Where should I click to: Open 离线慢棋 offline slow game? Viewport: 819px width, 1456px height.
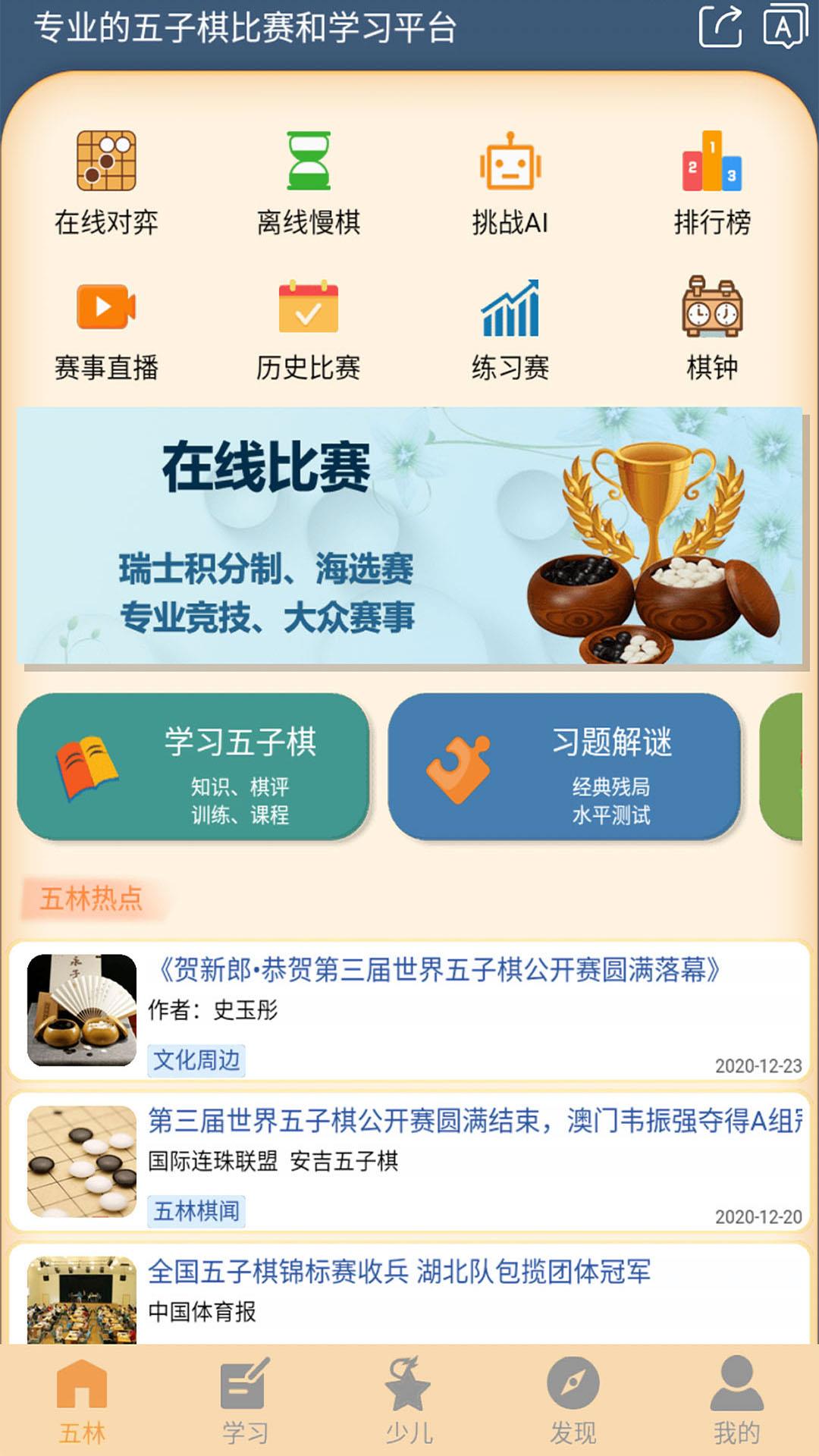pyautogui.click(x=308, y=184)
